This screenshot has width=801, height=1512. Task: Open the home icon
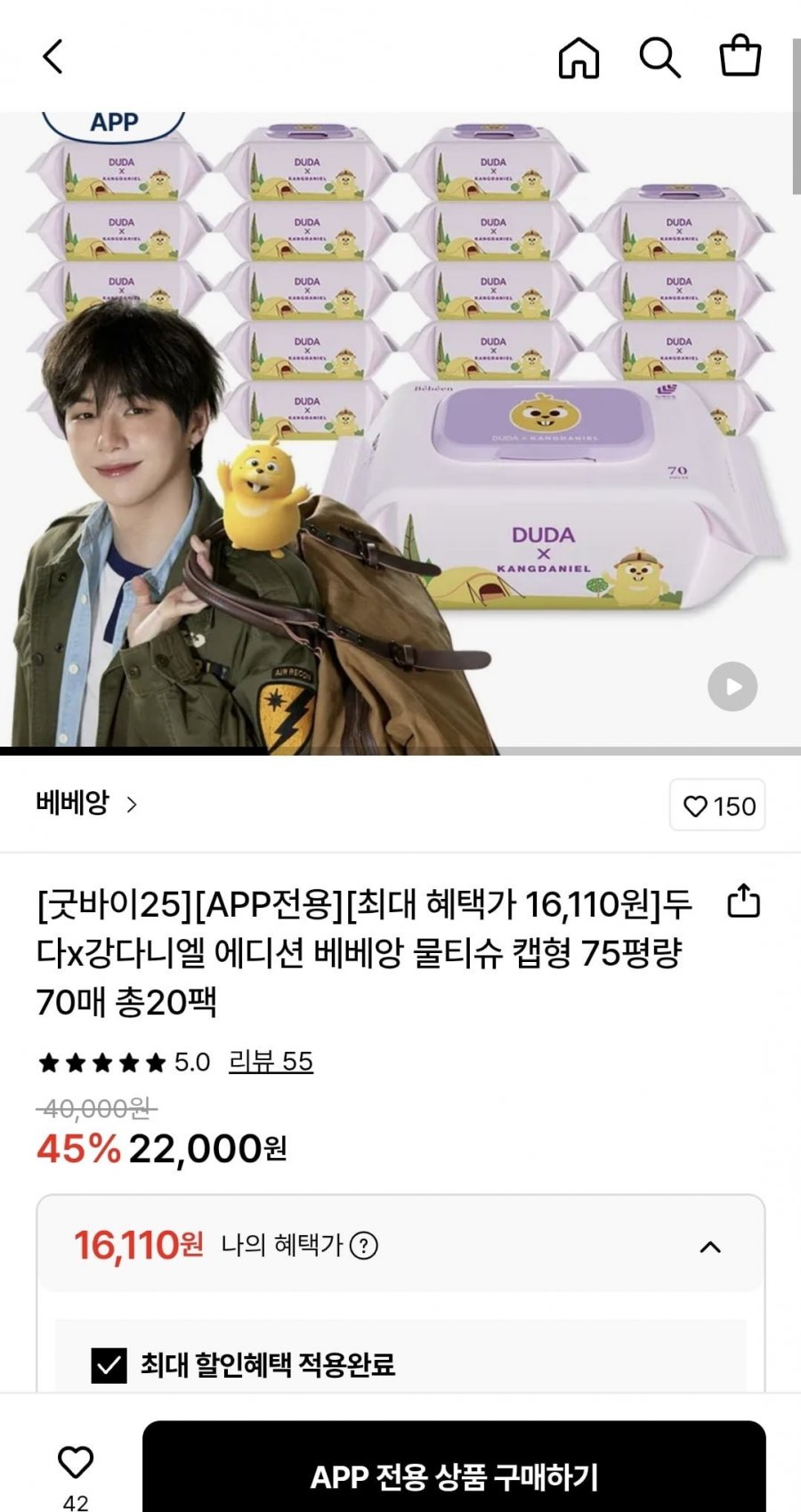tap(578, 59)
